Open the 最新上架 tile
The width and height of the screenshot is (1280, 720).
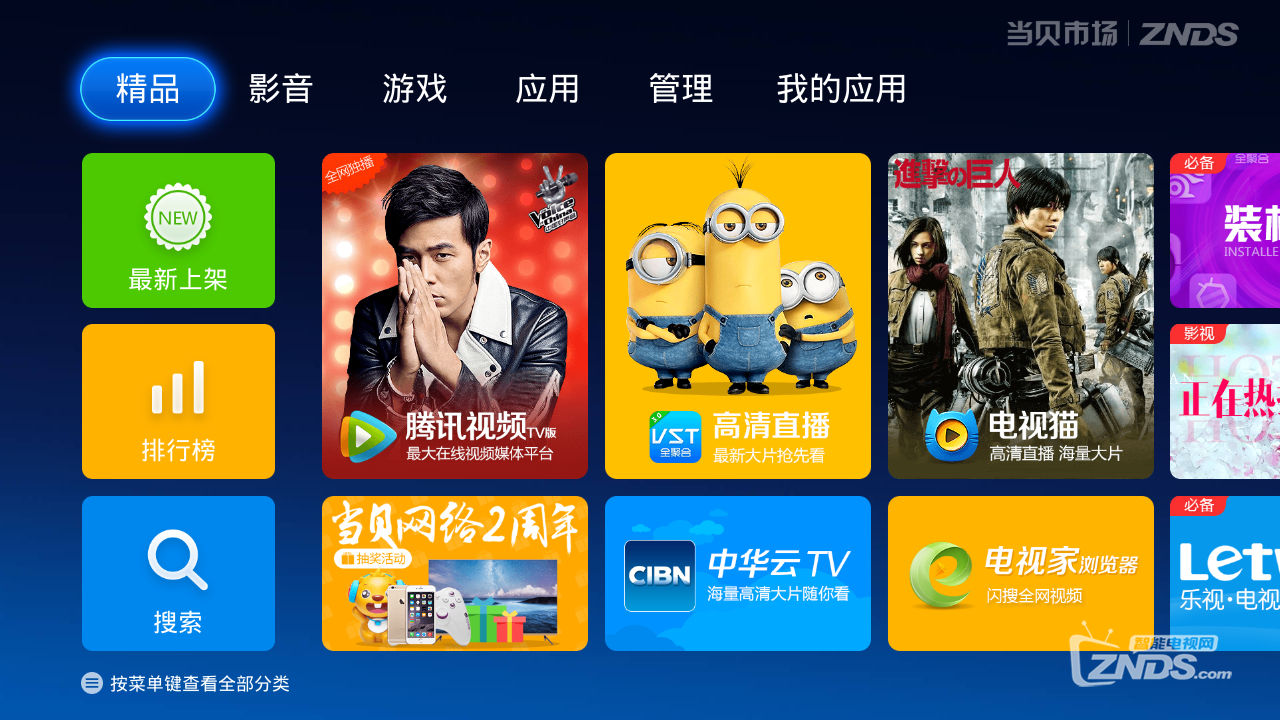178,230
